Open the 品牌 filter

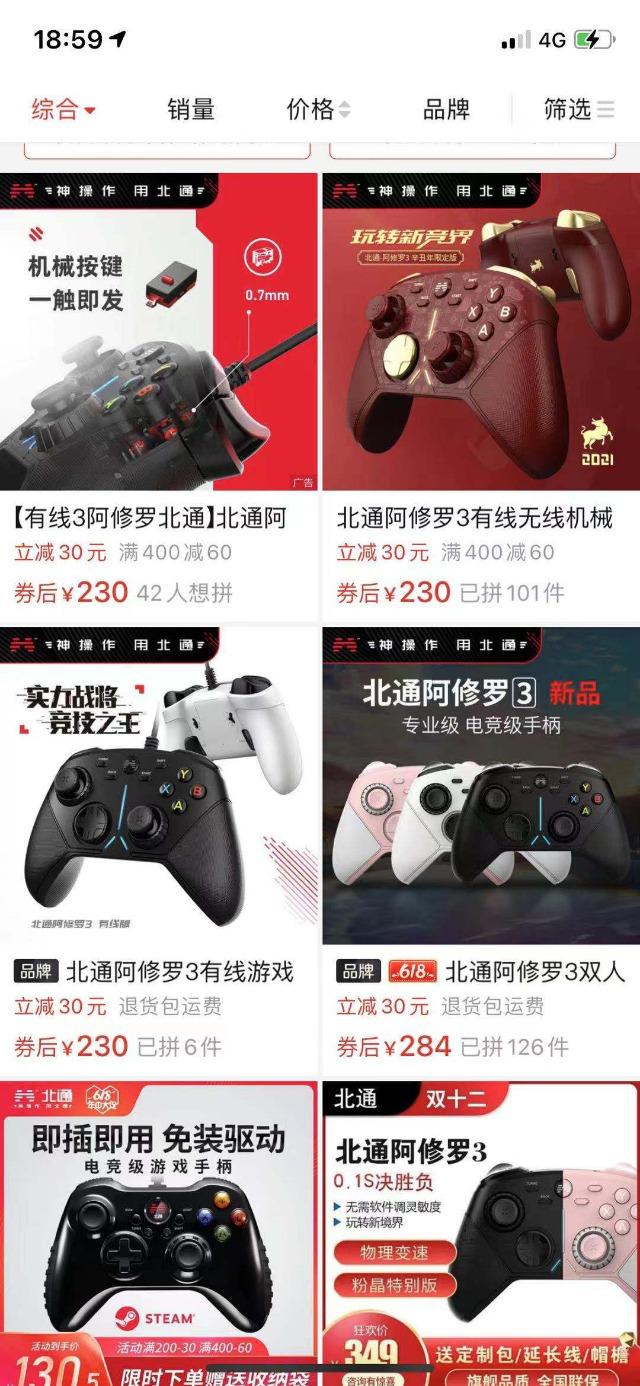446,109
